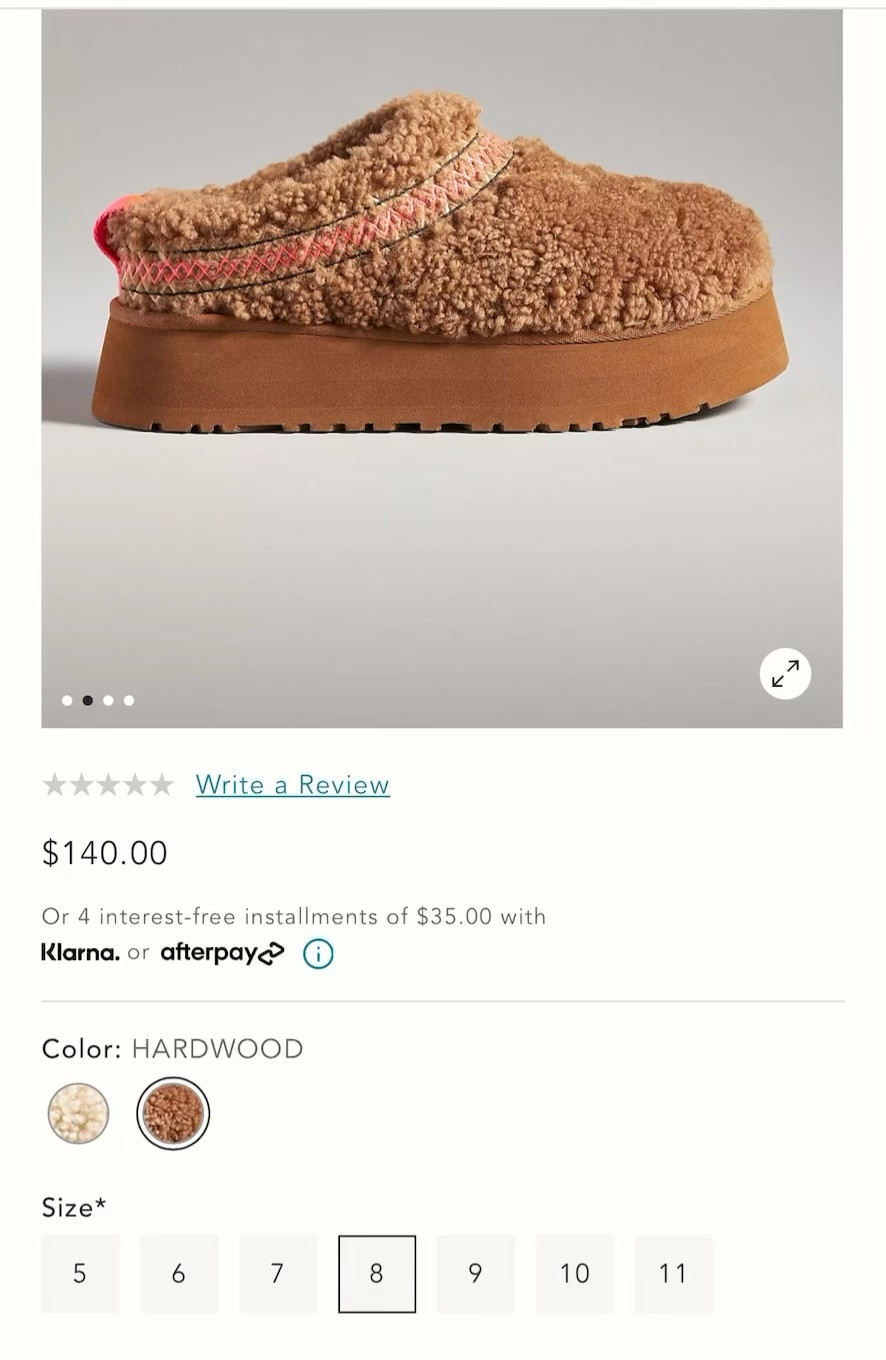Viewport: 886px width, 1360px height.
Task: Click the middle of the star rating row
Action: click(107, 784)
